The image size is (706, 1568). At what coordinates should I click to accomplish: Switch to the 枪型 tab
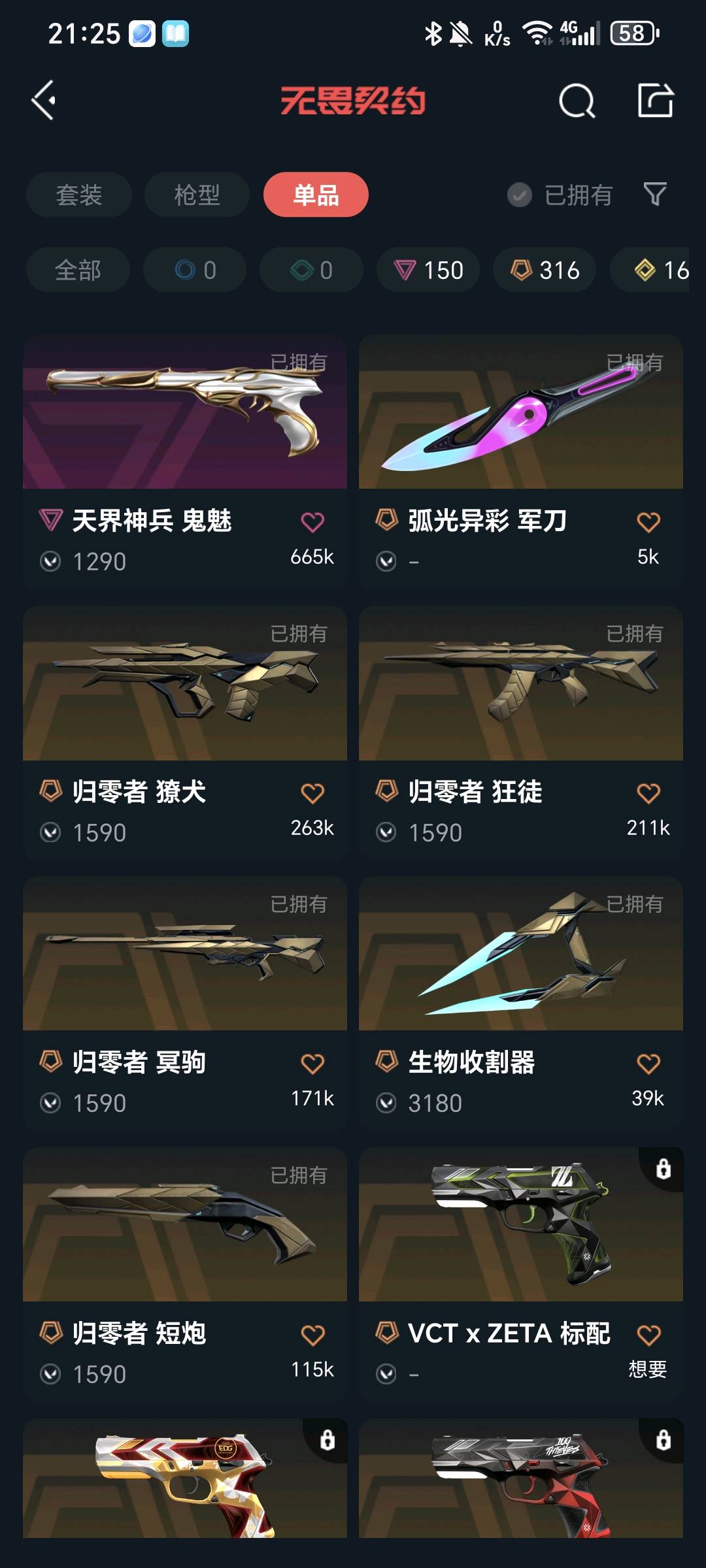[x=197, y=195]
